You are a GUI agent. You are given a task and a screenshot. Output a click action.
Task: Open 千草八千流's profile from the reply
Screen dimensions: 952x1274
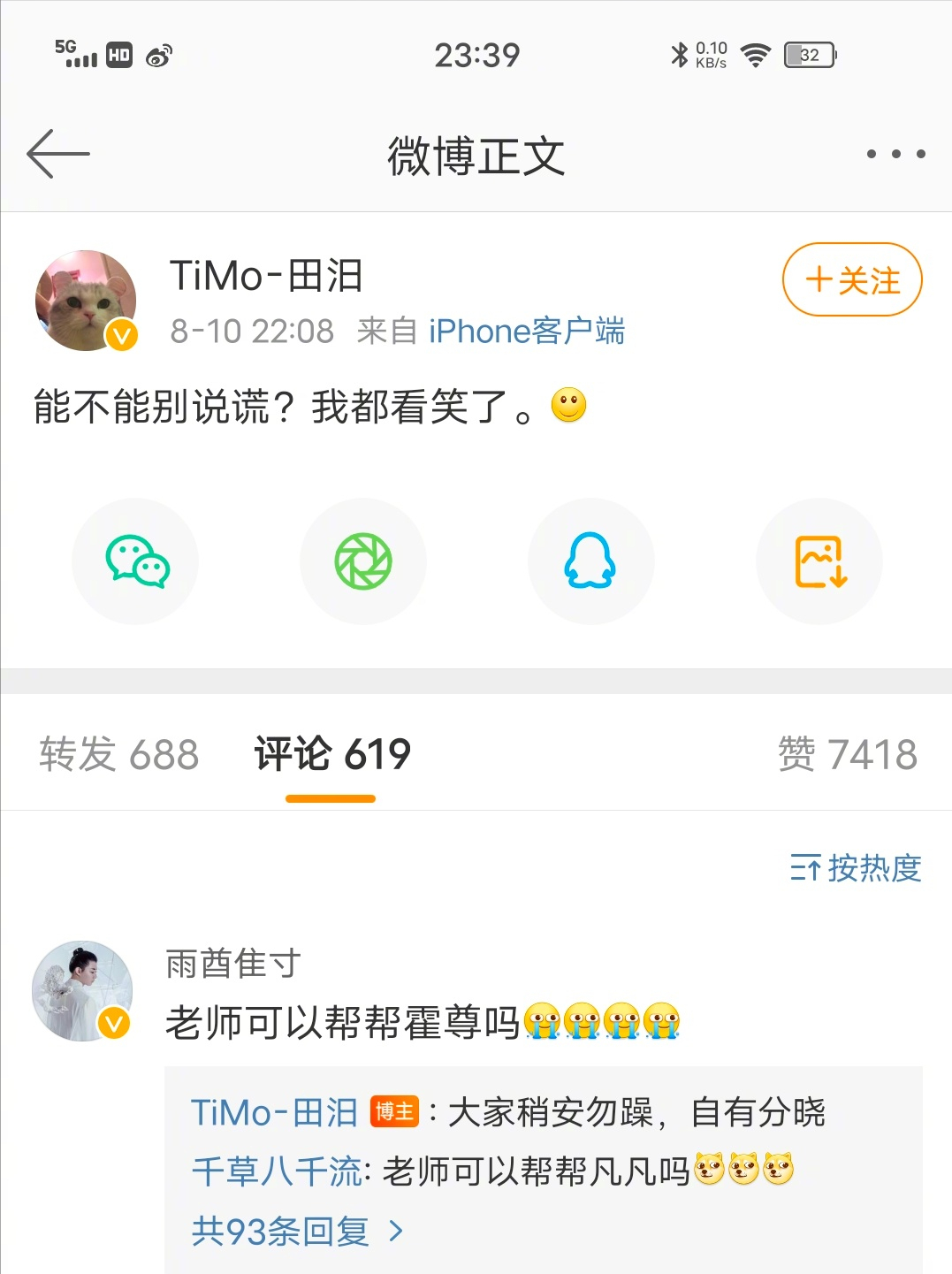(x=277, y=1171)
